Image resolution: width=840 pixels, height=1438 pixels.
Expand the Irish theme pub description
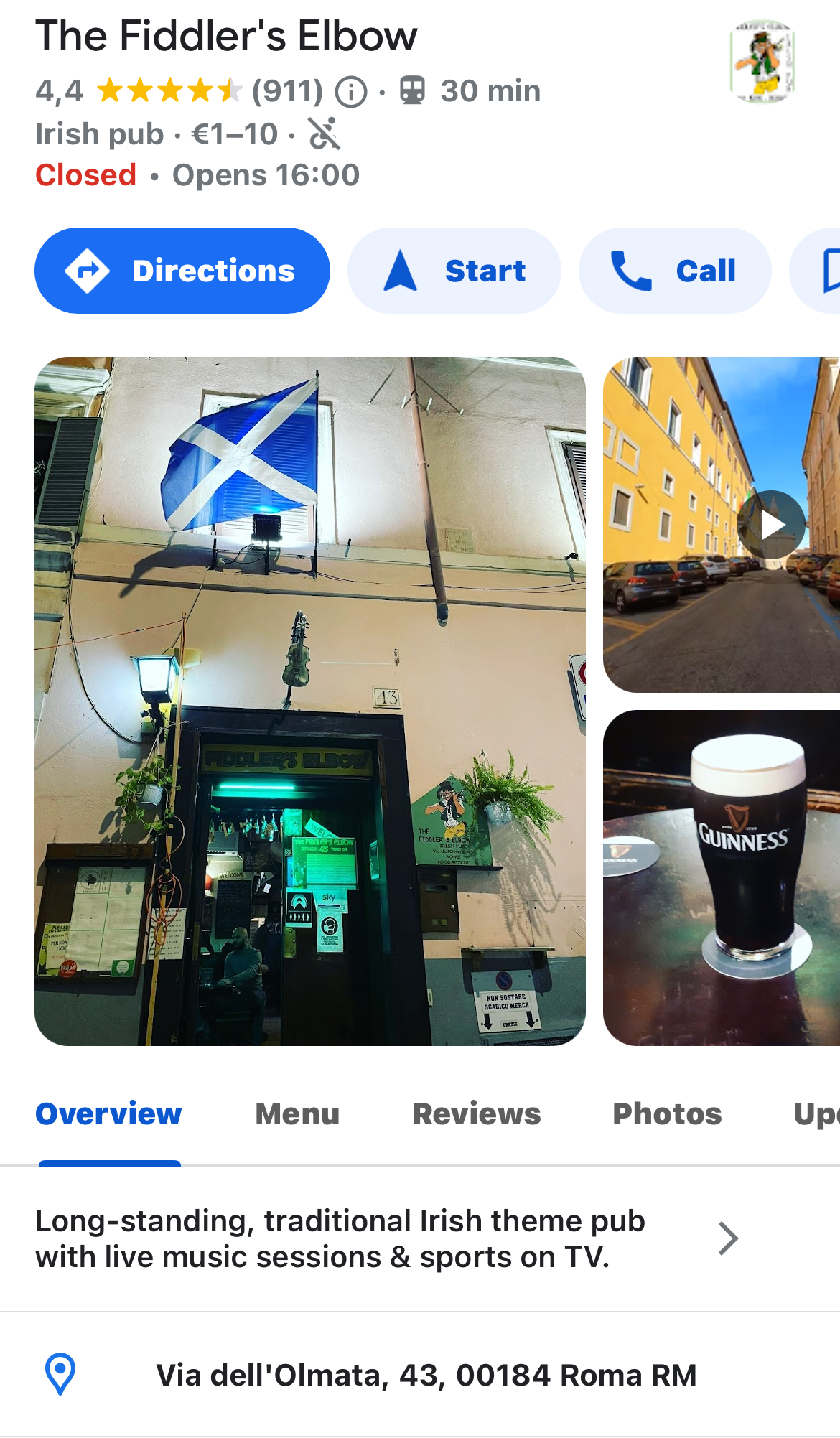420,1238
